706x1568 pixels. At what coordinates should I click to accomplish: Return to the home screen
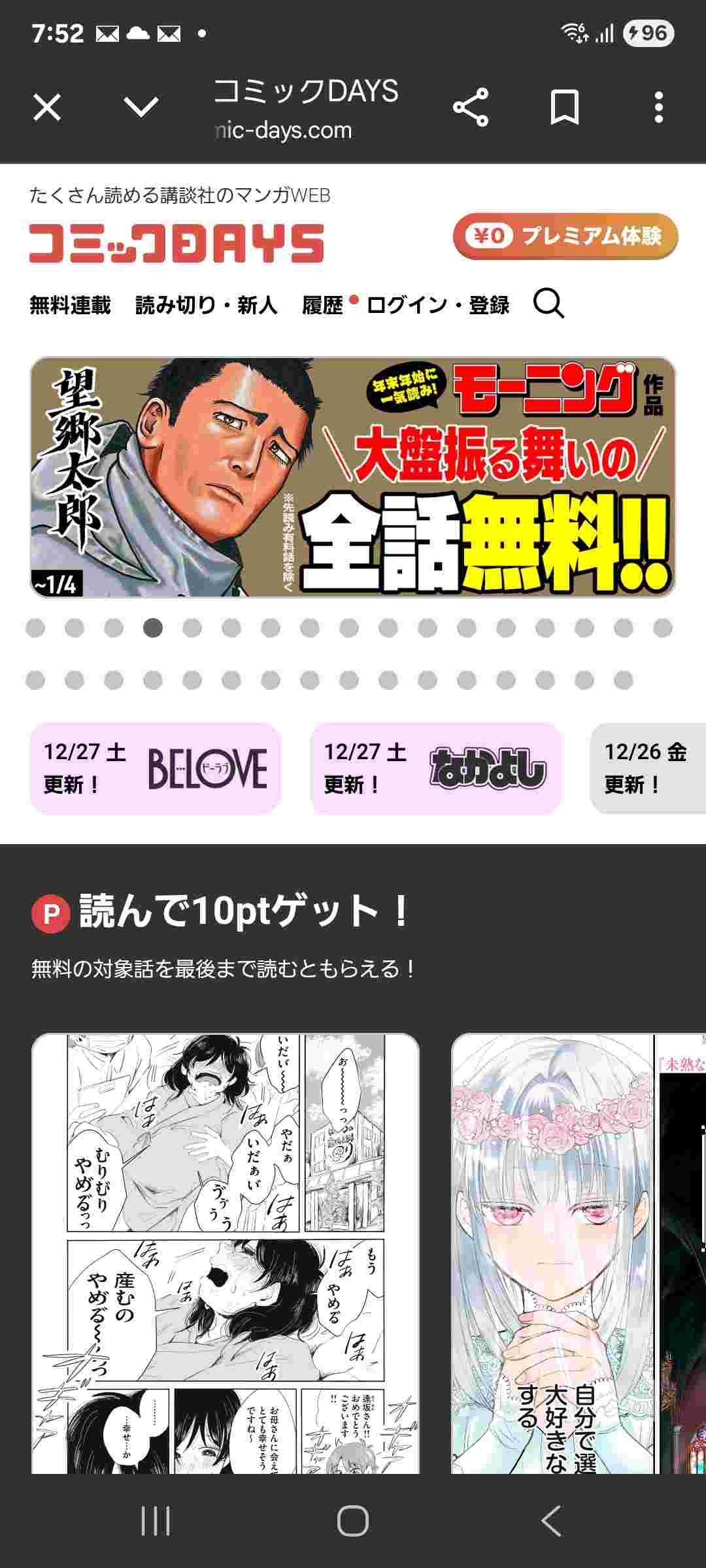tap(353, 1521)
